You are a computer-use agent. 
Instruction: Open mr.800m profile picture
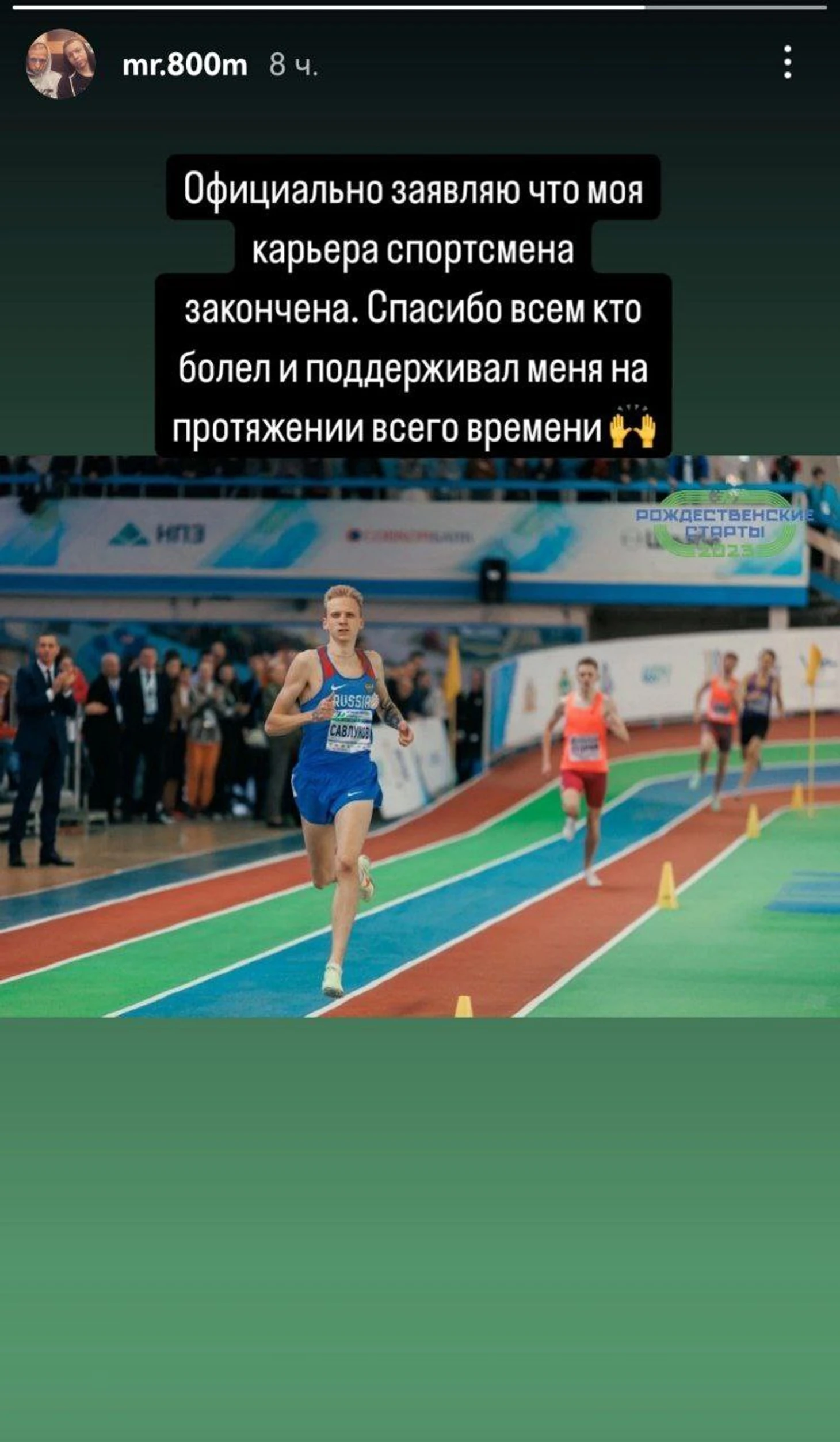(x=60, y=64)
